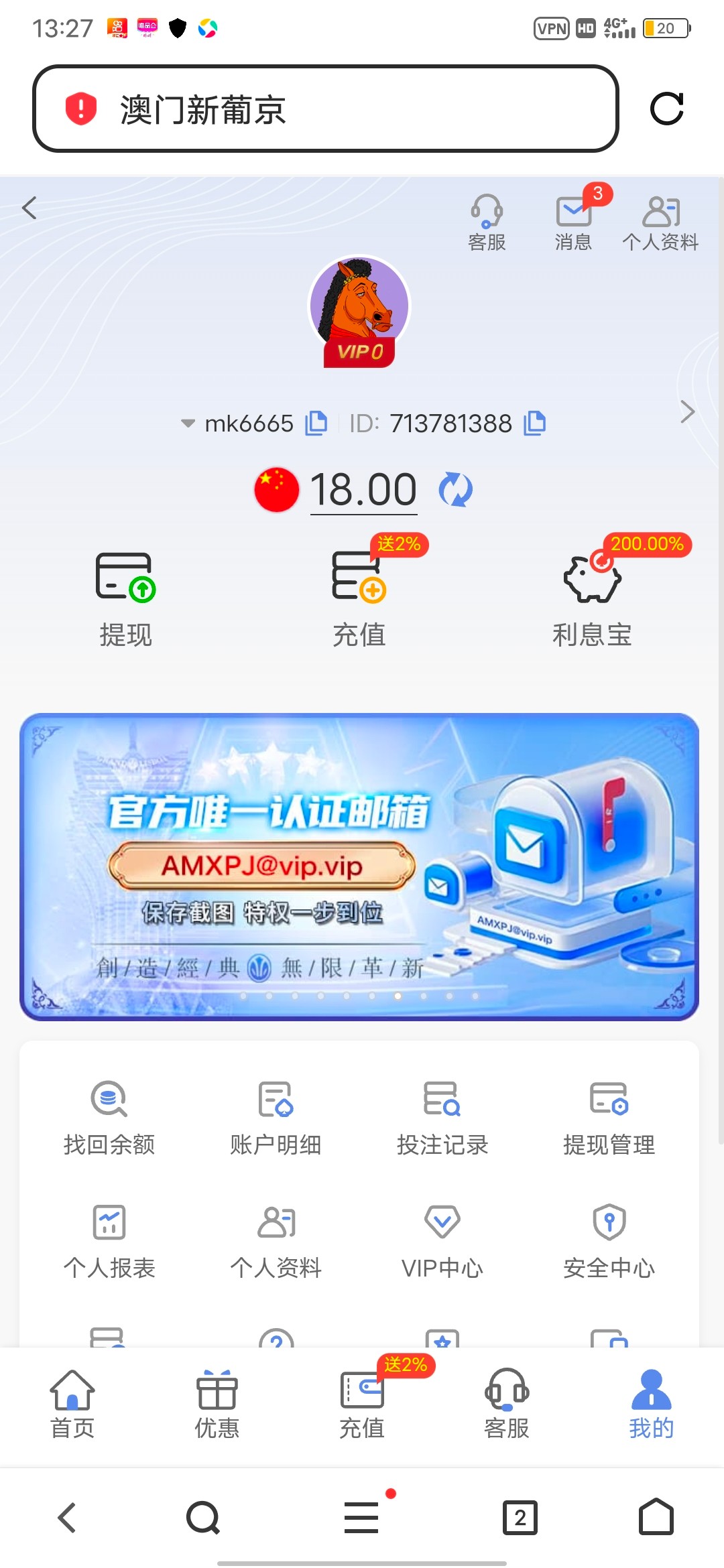This screenshot has width=724, height=1568.
Task: Open the 消息 inbox
Action: click(574, 222)
